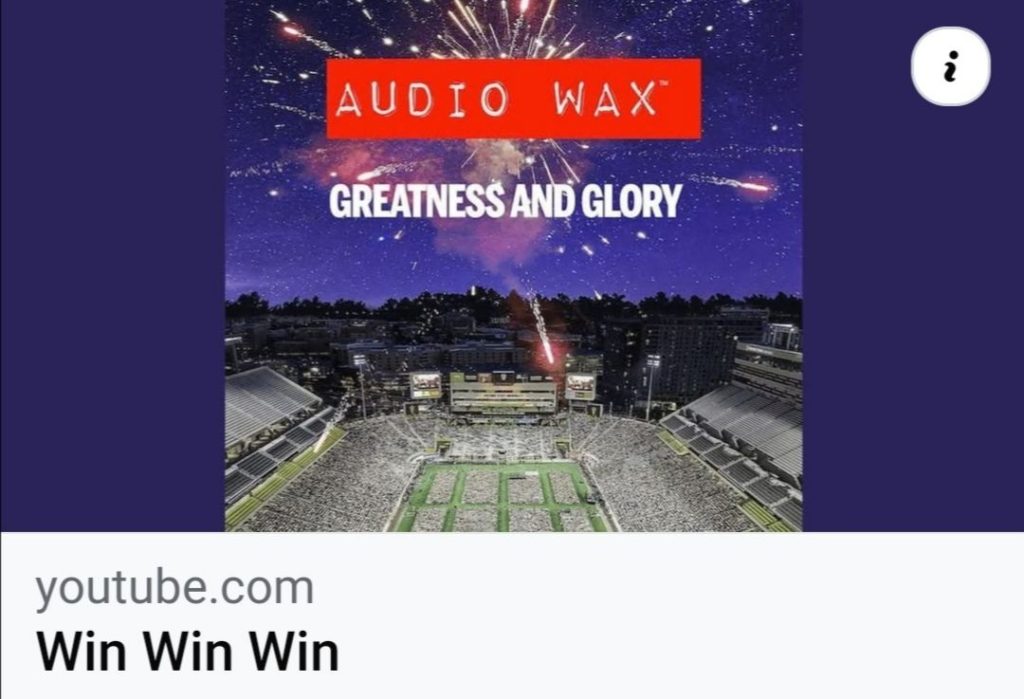Open the Win Win Win YouTube link
The image size is (1024, 699).
pyautogui.click(x=188, y=652)
